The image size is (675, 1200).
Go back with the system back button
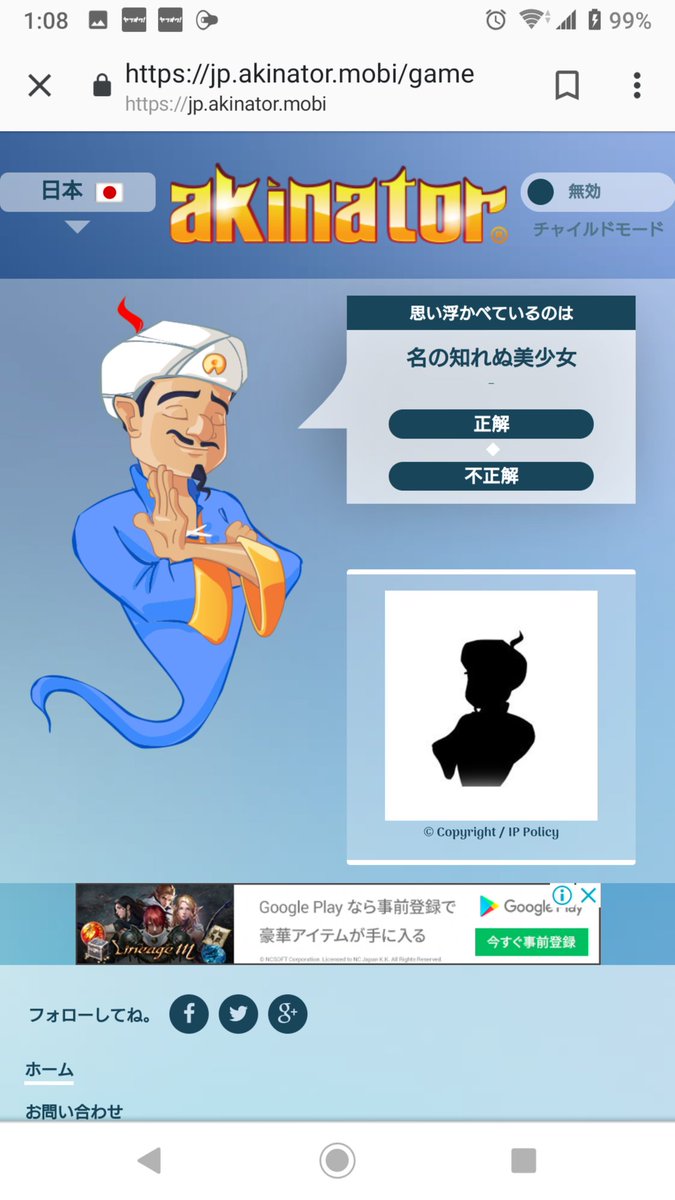tap(149, 1160)
